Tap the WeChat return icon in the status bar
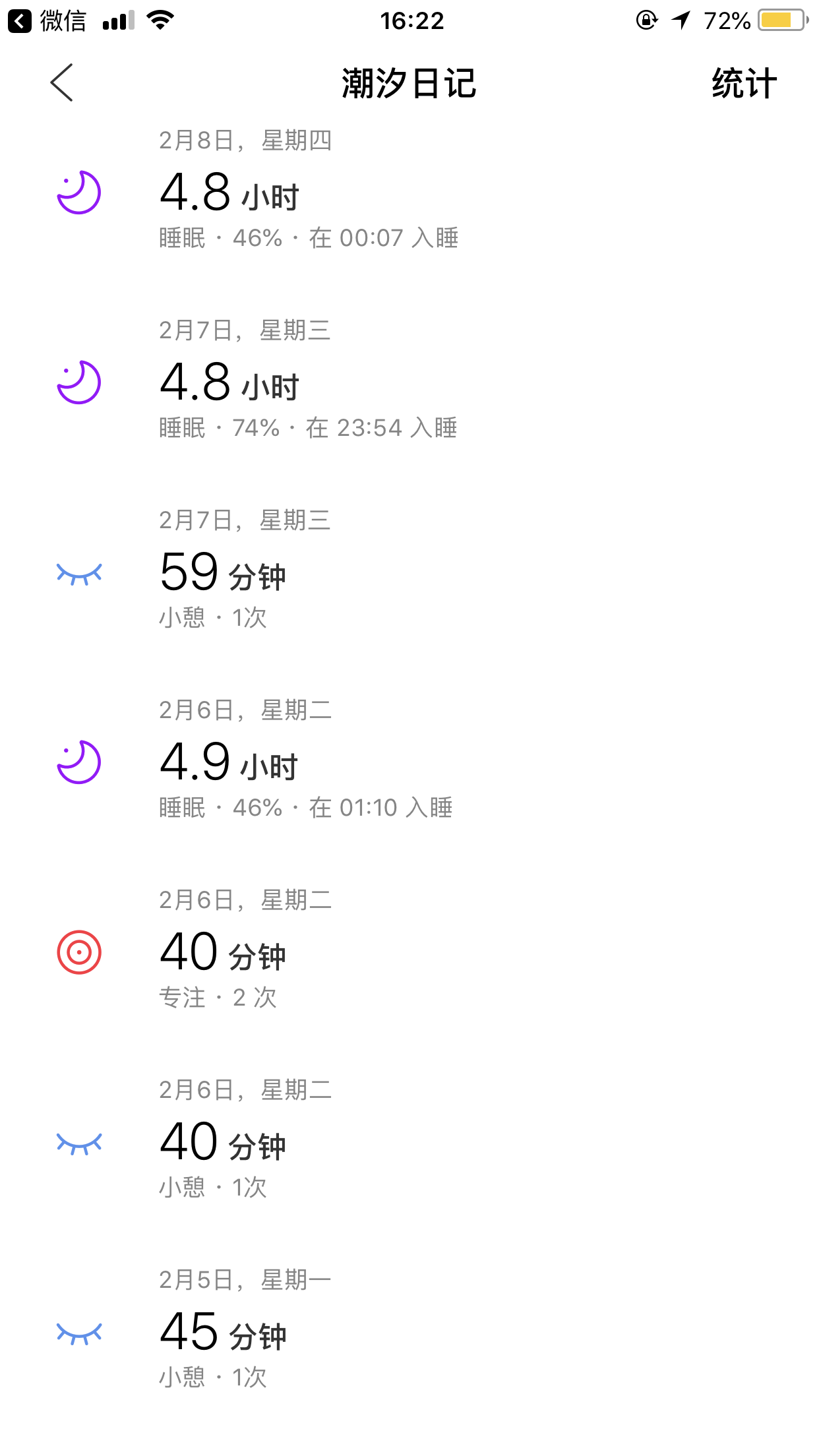Image resolution: width=819 pixels, height=1456 pixels. 20,20
